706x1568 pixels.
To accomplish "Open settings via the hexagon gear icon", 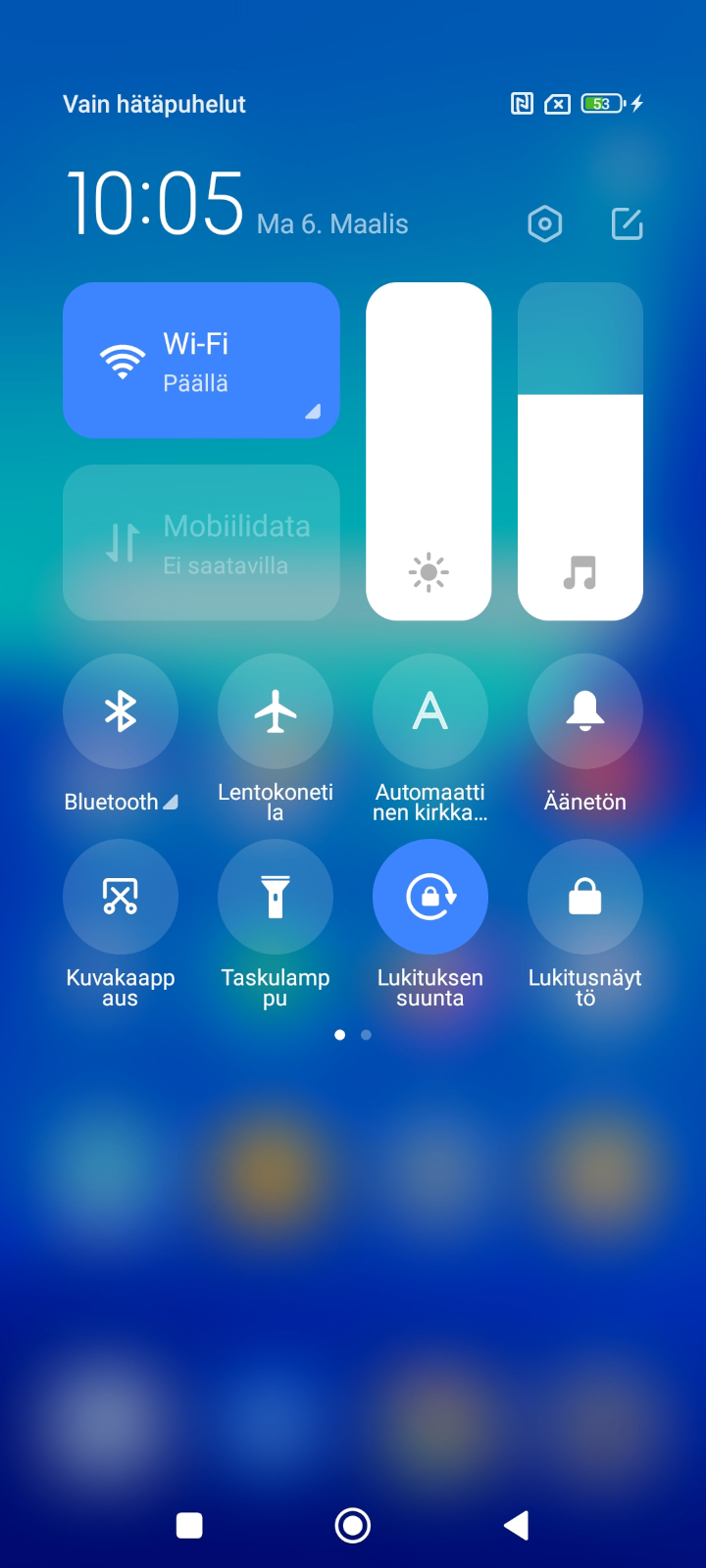I will pos(545,224).
